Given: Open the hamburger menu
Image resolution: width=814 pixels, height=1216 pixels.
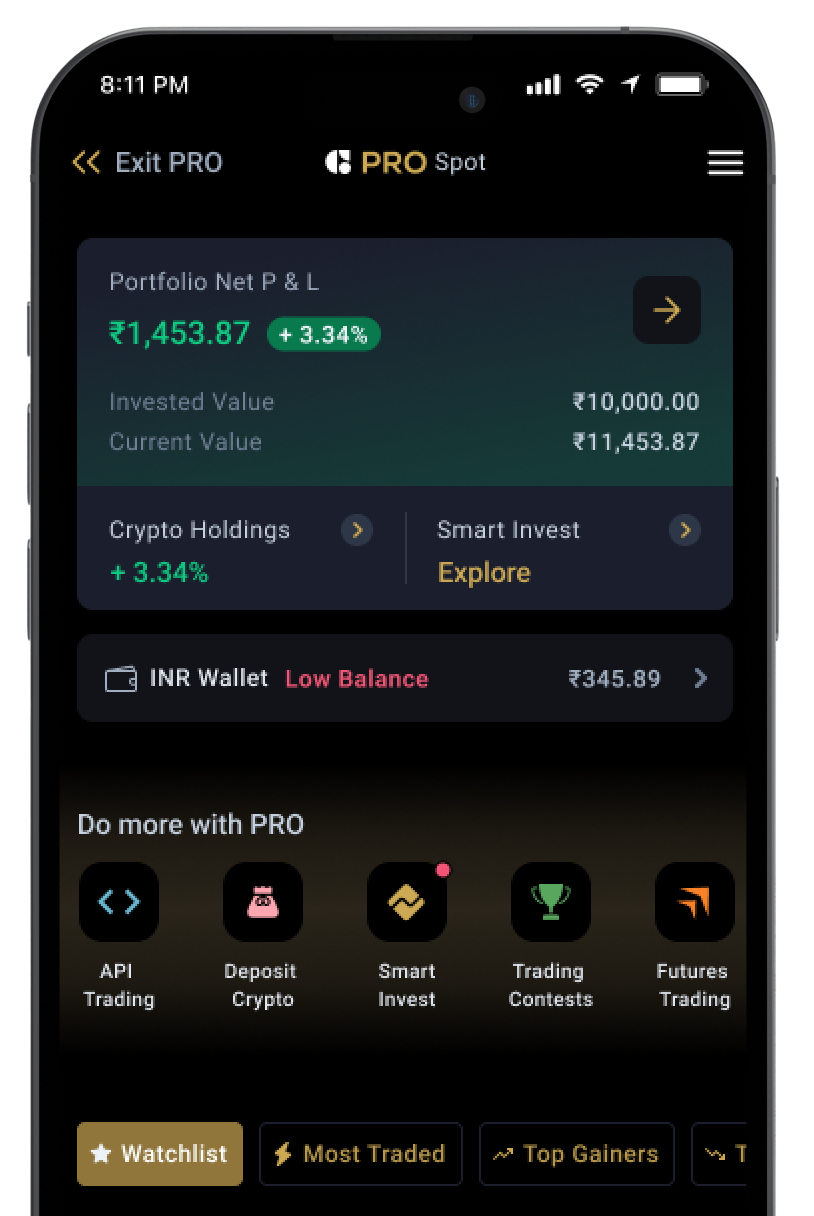Looking at the screenshot, I should (x=725, y=163).
